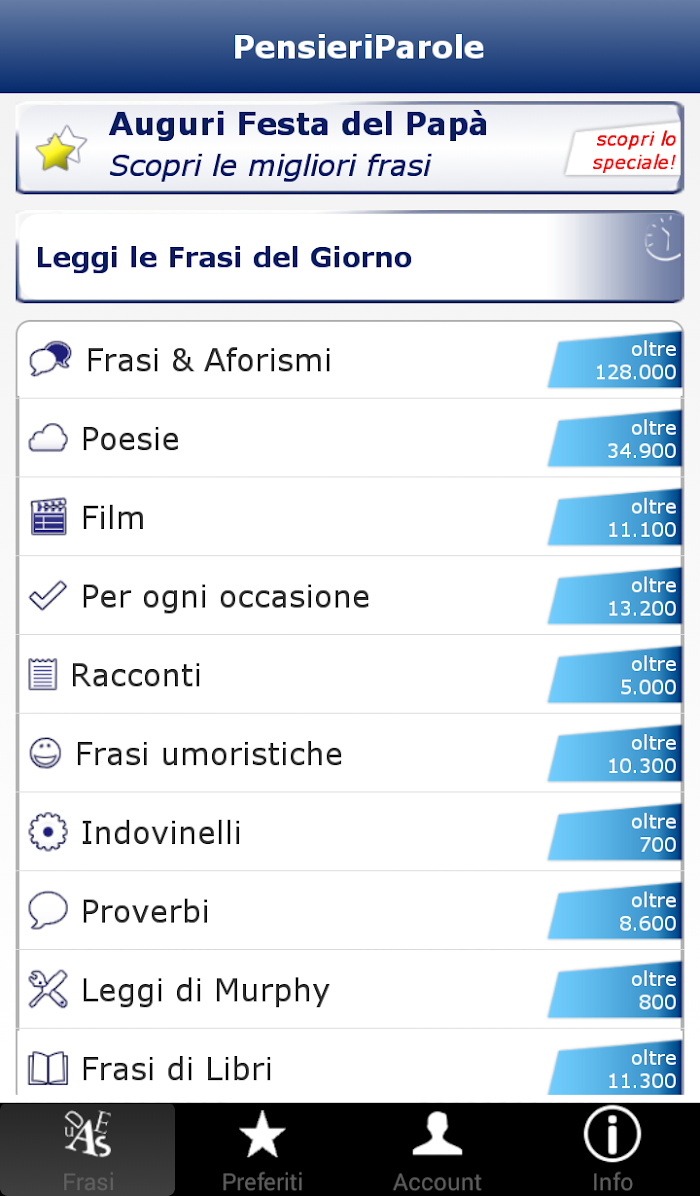This screenshot has width=700, height=1196.
Task: Browse Frasi umoristiche
Action: pyautogui.click(x=350, y=753)
